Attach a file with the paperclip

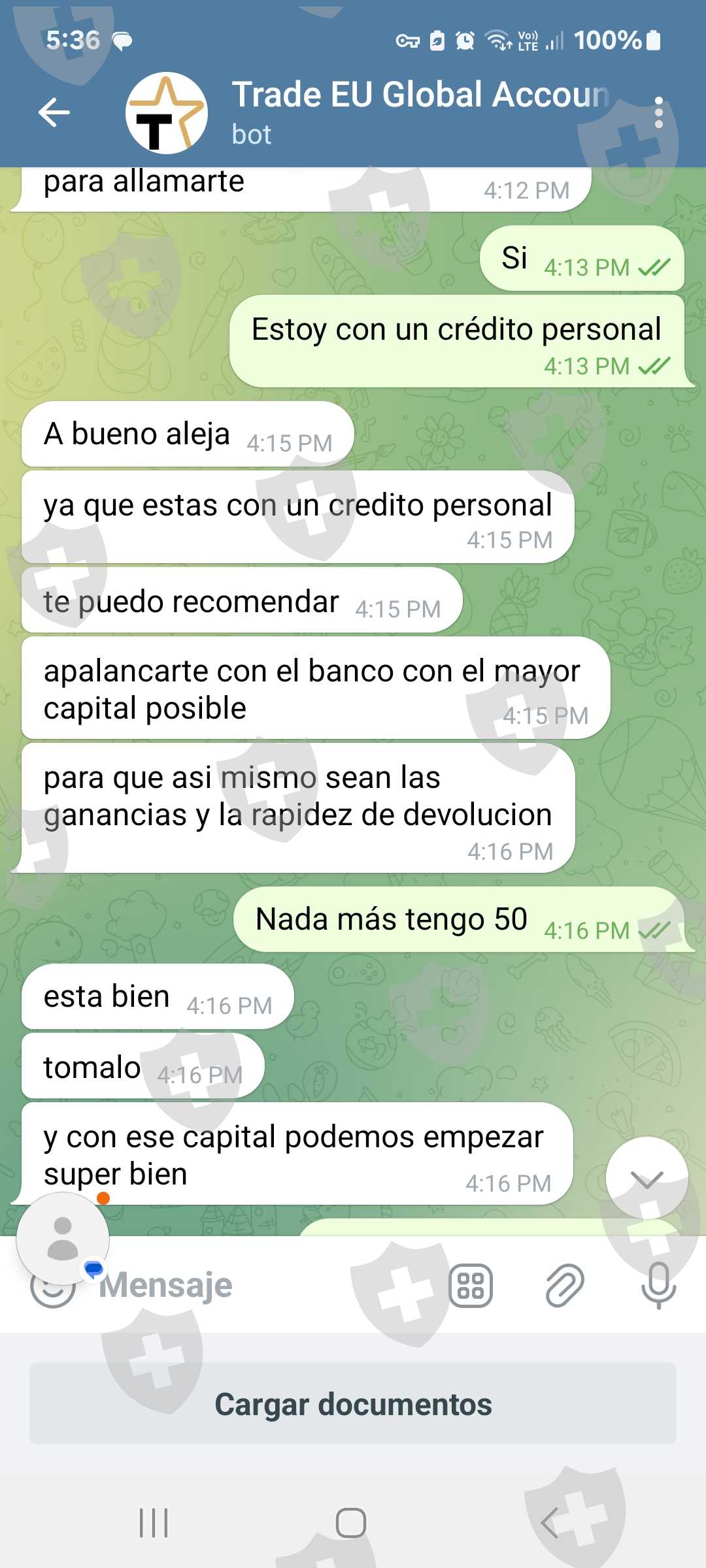click(564, 1285)
